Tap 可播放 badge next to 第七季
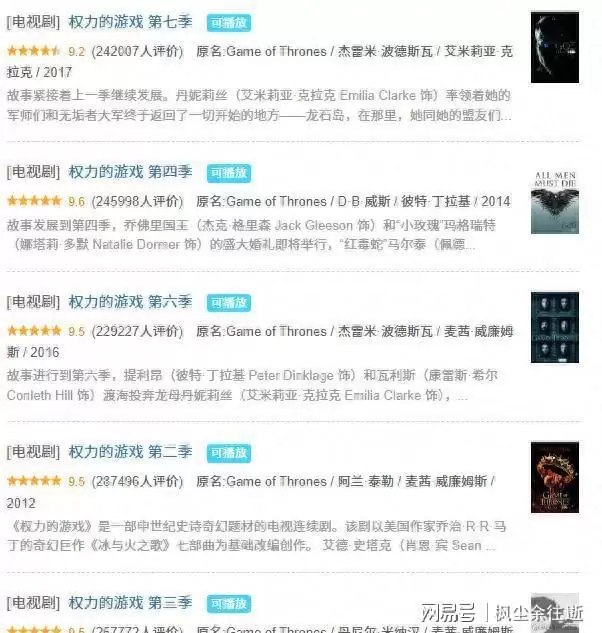 point(229,22)
